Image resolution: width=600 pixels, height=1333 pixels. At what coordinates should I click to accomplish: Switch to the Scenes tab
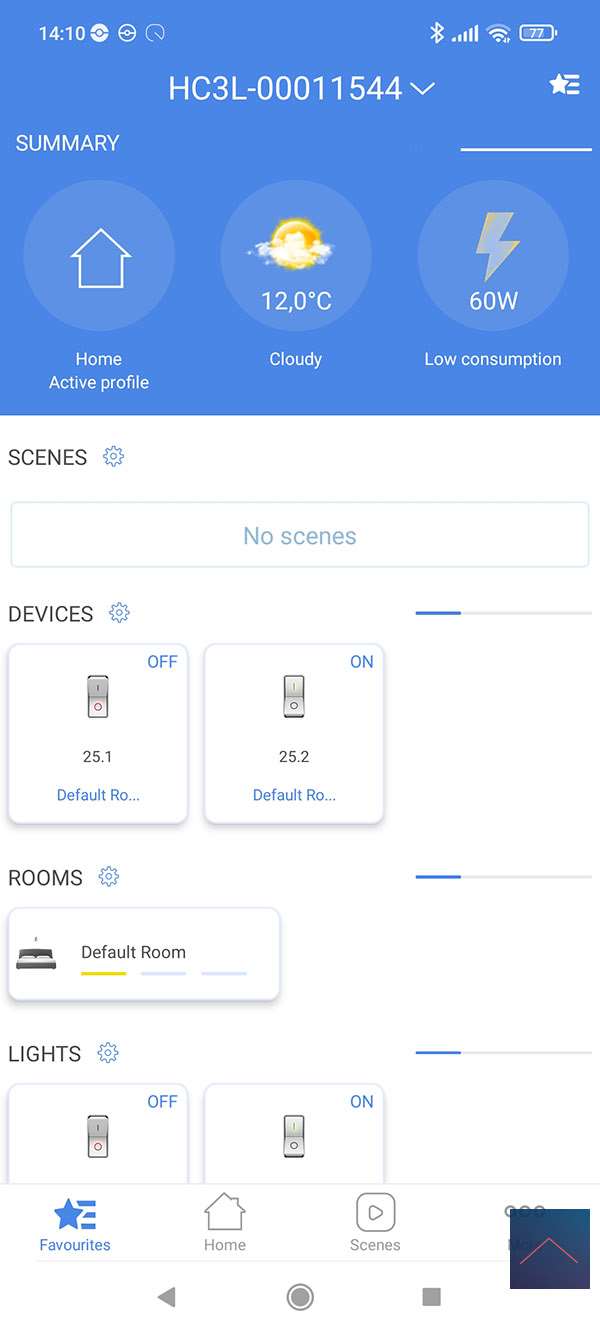tap(375, 1224)
